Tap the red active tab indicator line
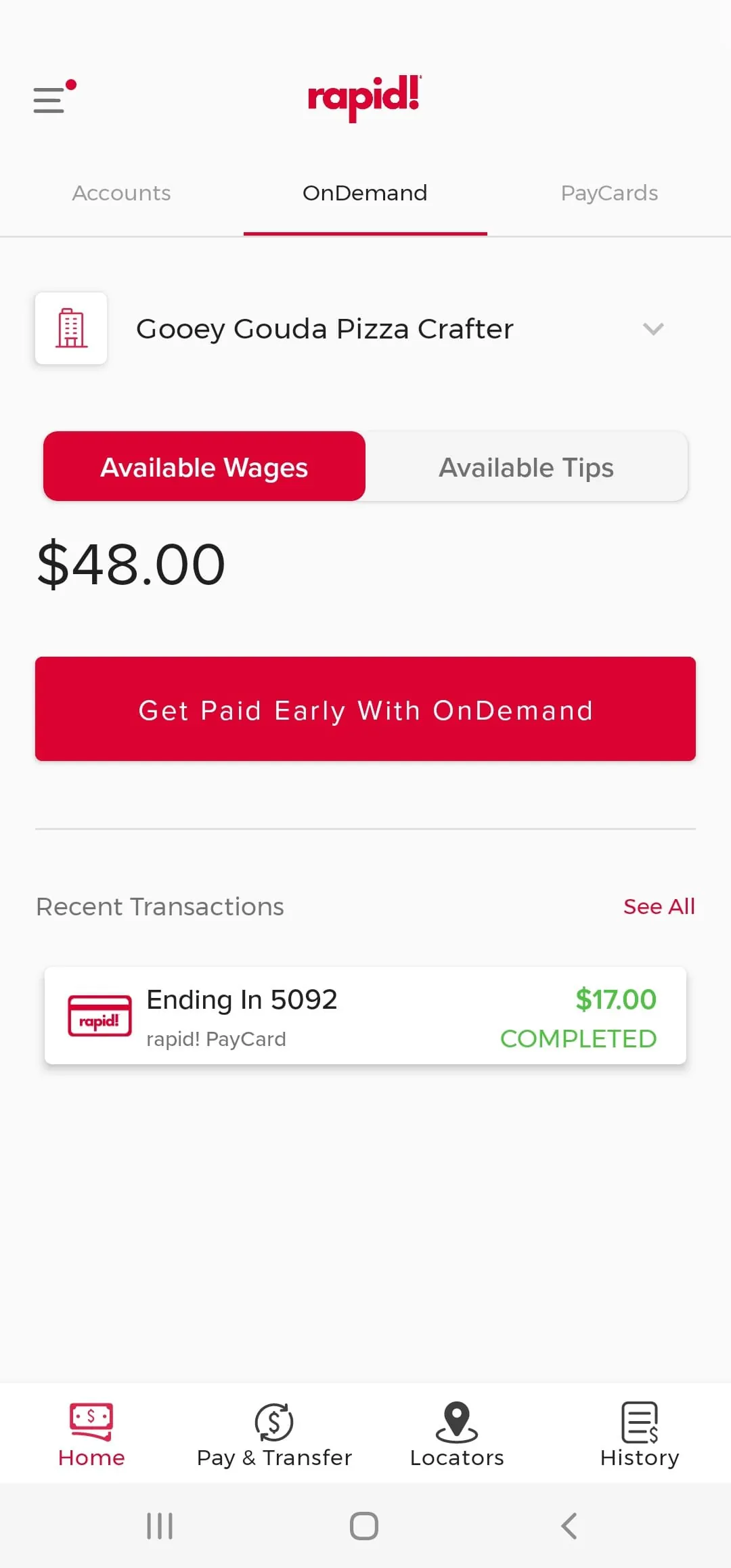The image size is (731, 1568). click(x=365, y=234)
